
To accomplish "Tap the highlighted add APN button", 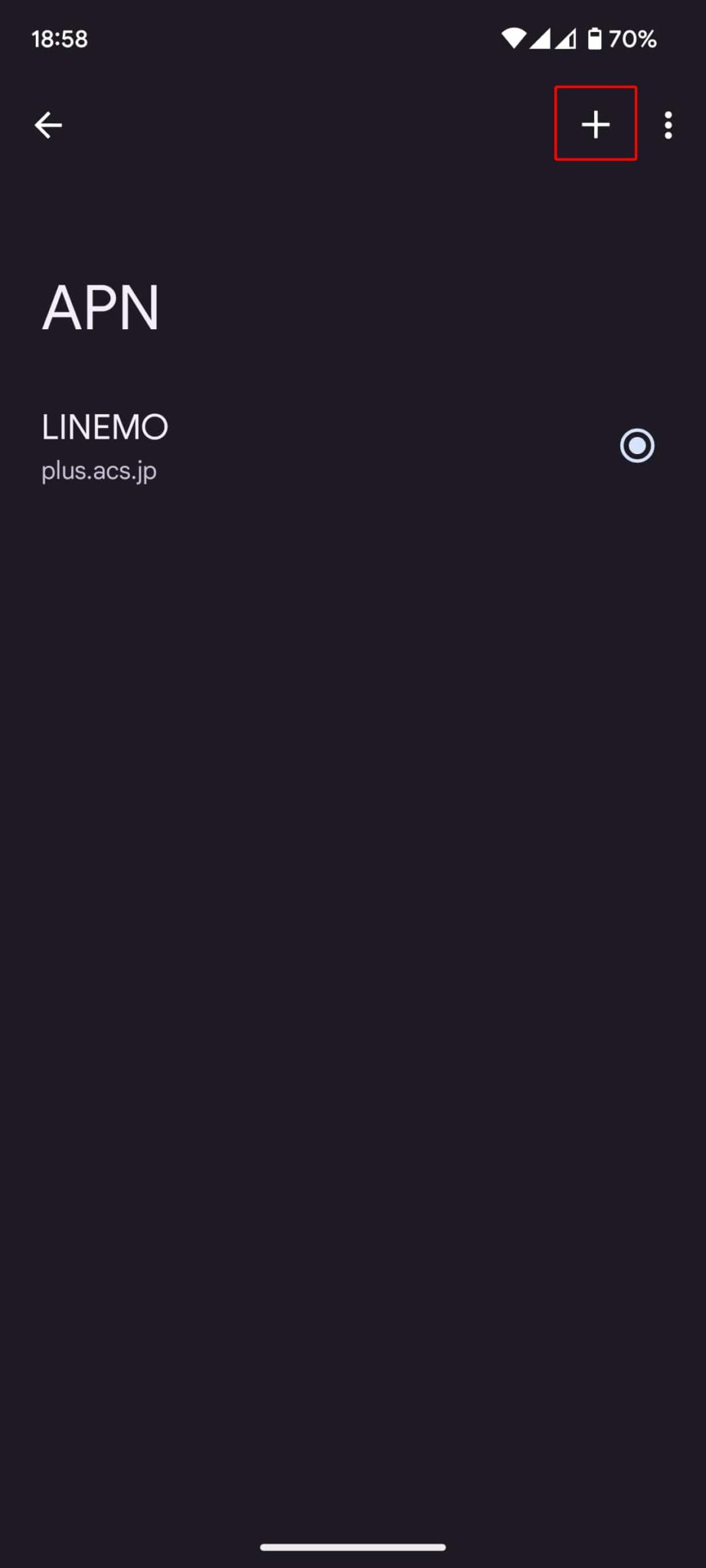I will (596, 125).
